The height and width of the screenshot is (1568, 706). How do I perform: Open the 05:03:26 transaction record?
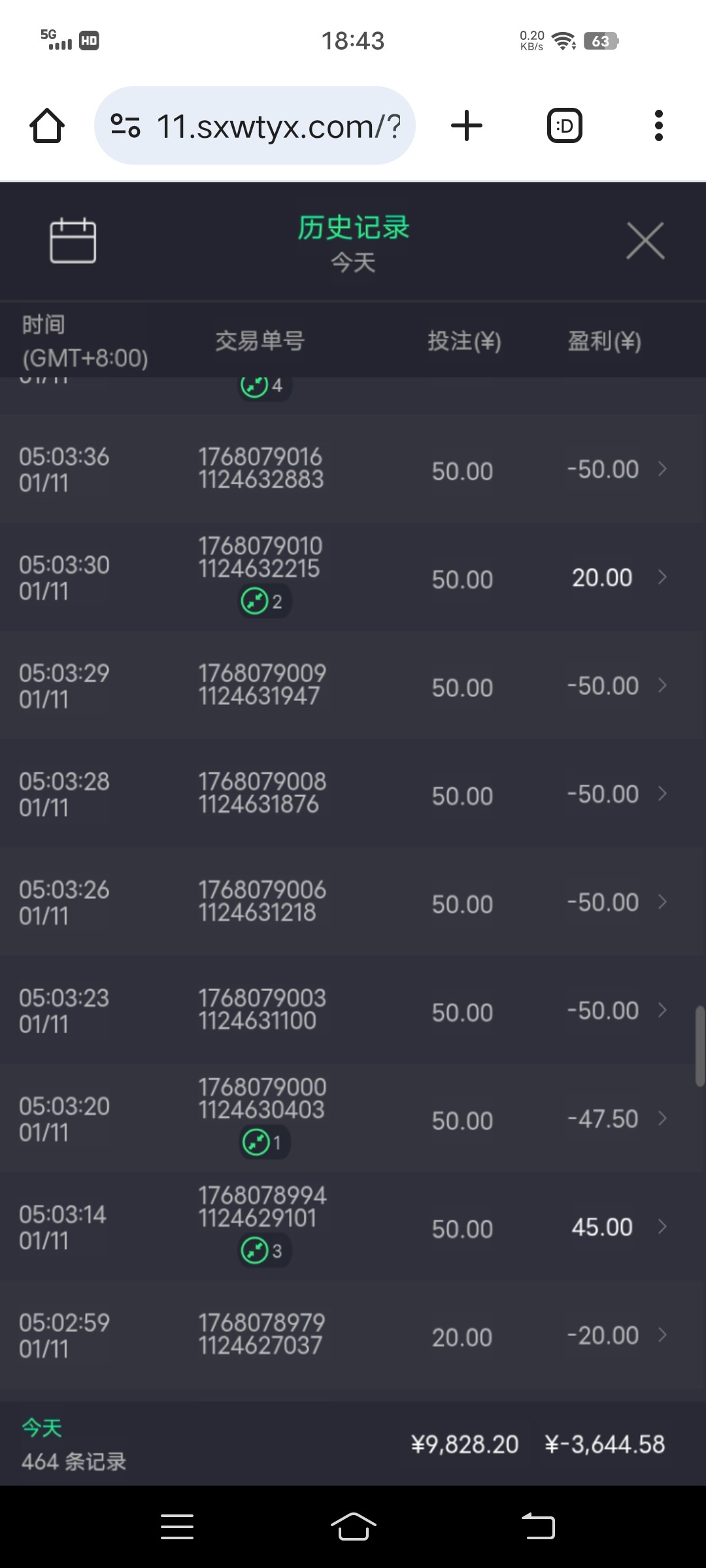[353, 903]
